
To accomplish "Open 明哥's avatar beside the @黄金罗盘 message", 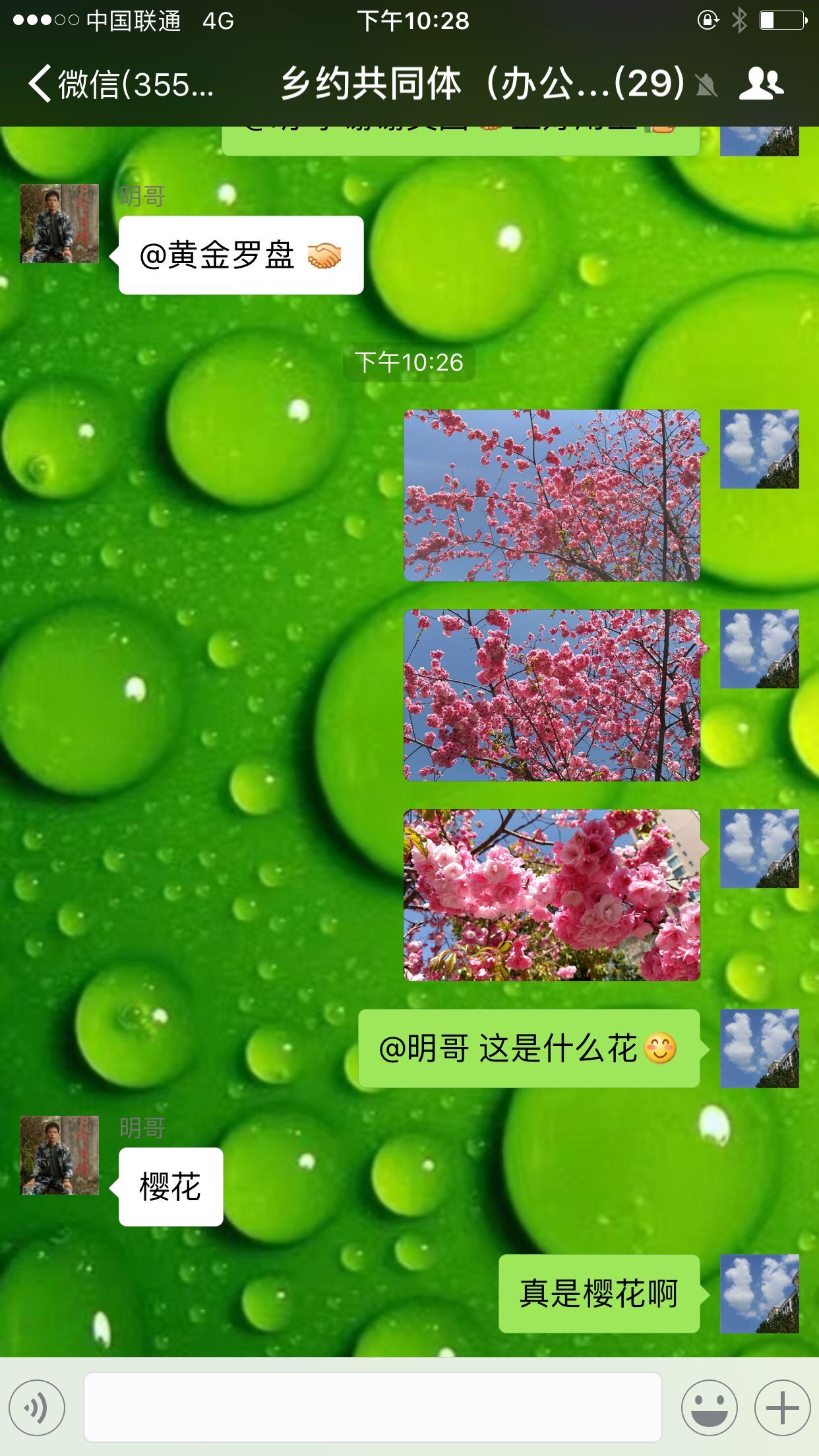I will [x=59, y=224].
